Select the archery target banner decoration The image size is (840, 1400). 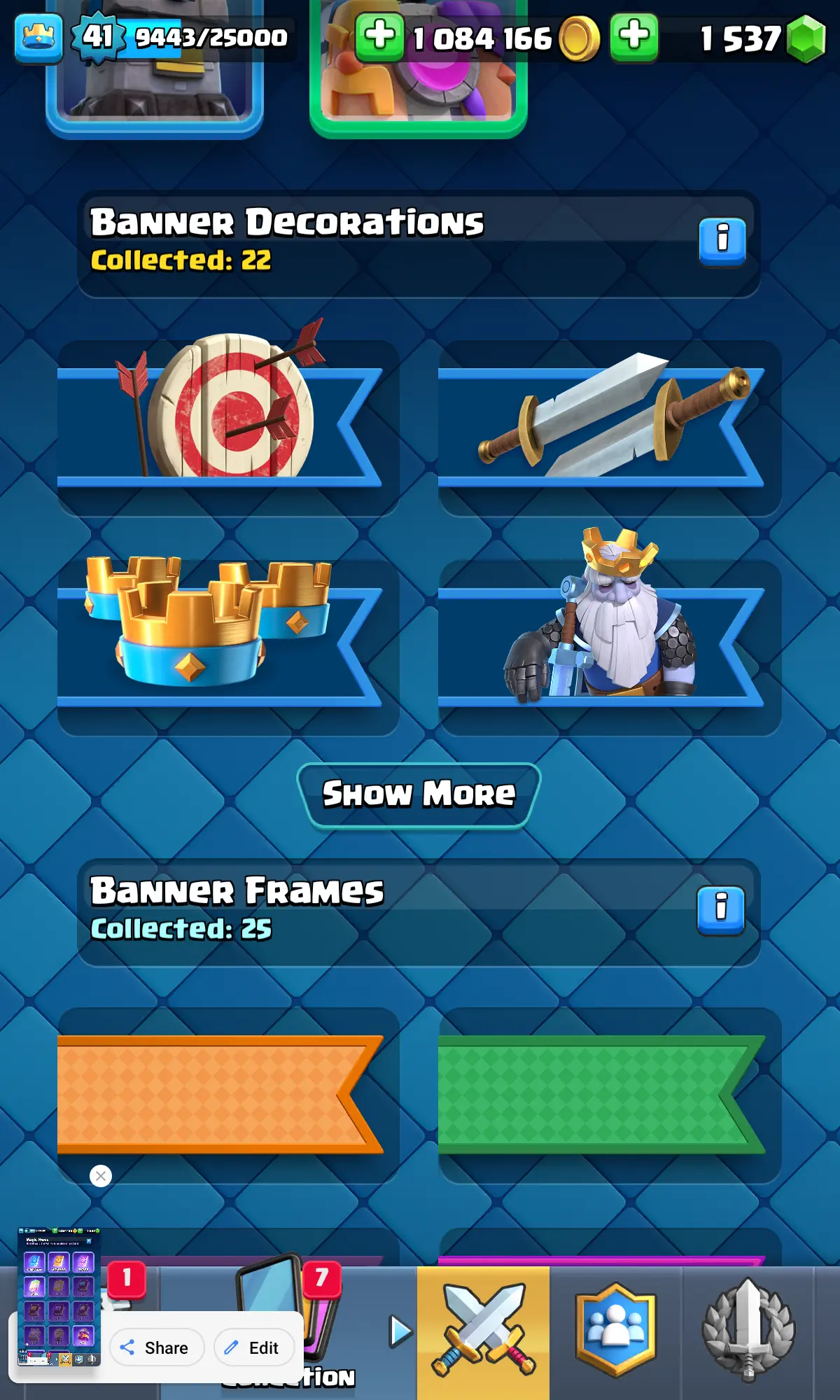[x=227, y=427]
